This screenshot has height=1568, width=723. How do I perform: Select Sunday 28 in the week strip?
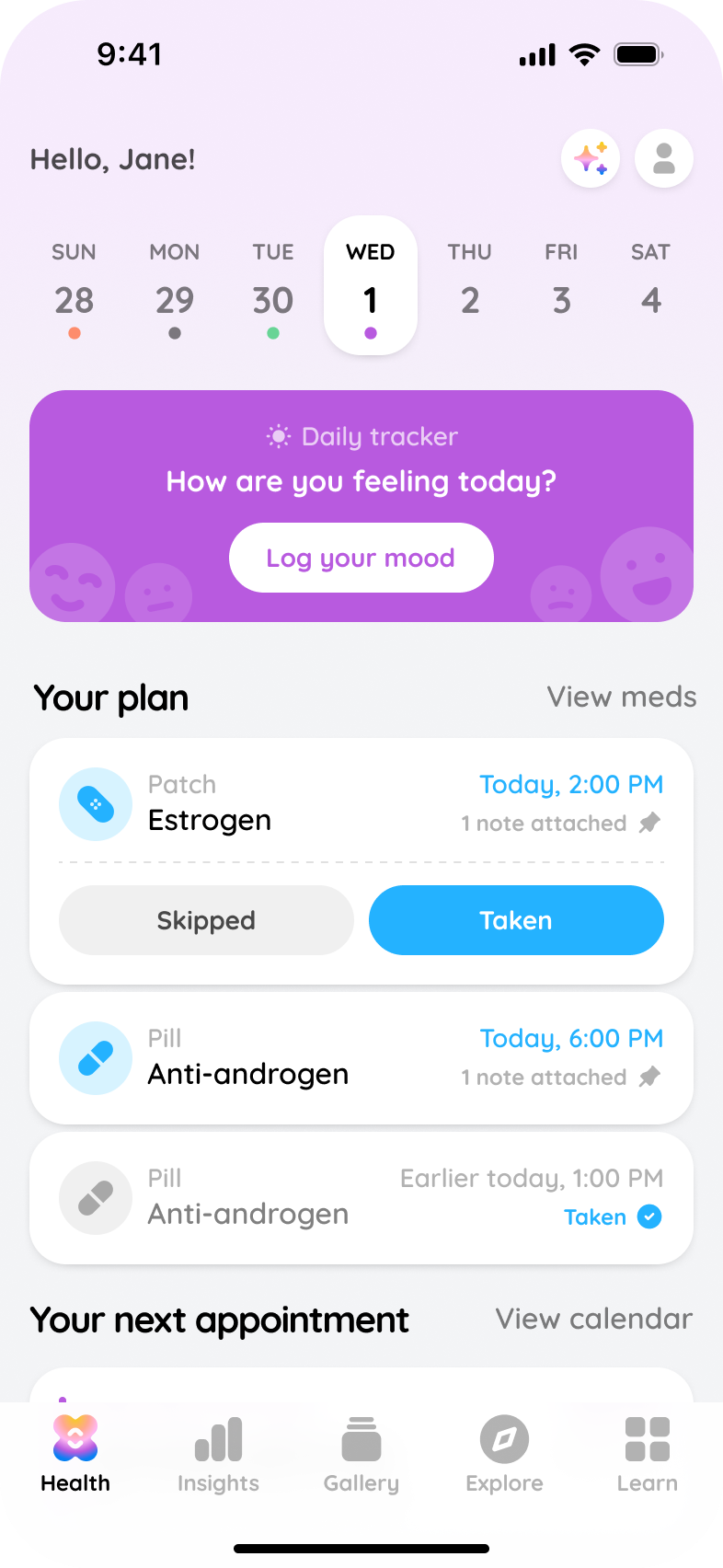coord(74,287)
